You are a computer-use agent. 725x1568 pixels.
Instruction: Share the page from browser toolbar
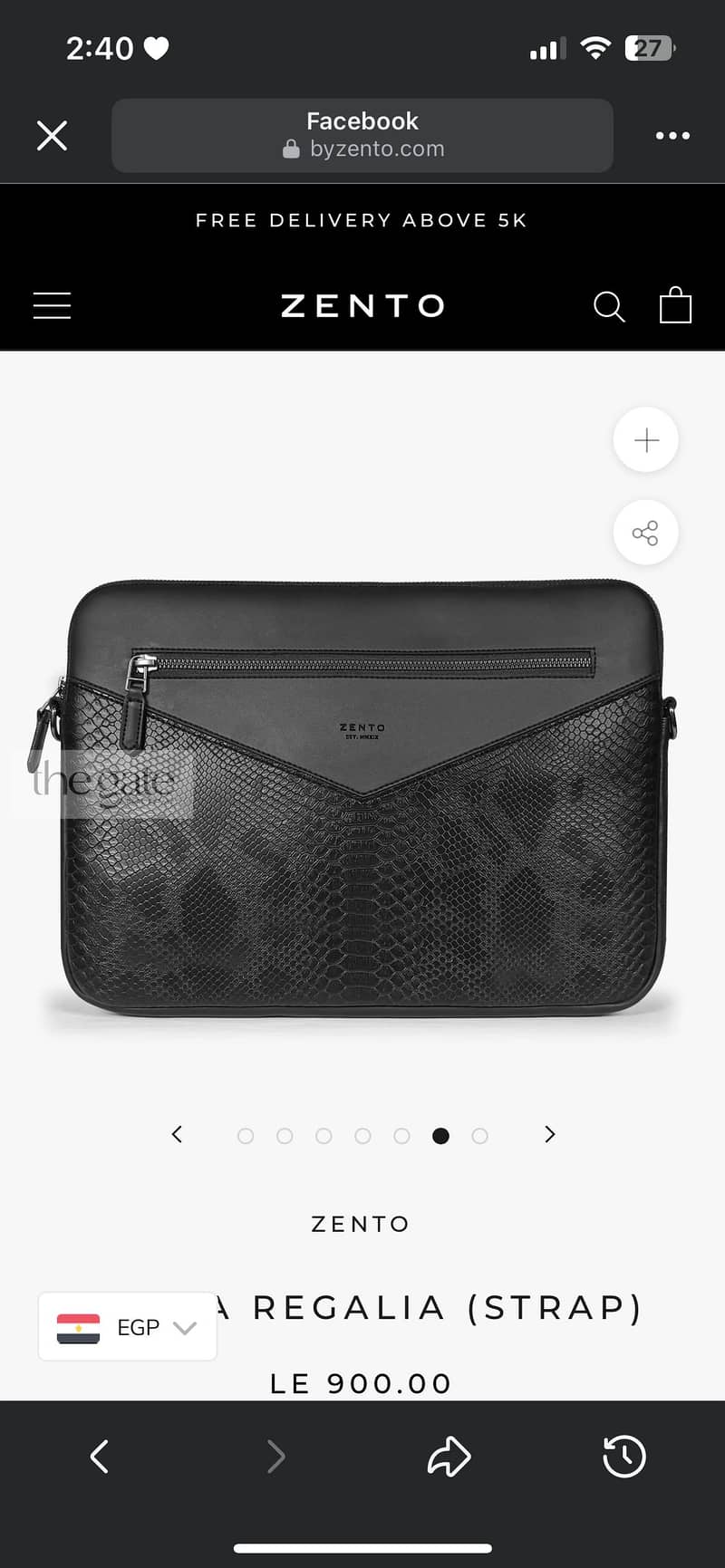[x=449, y=1457]
